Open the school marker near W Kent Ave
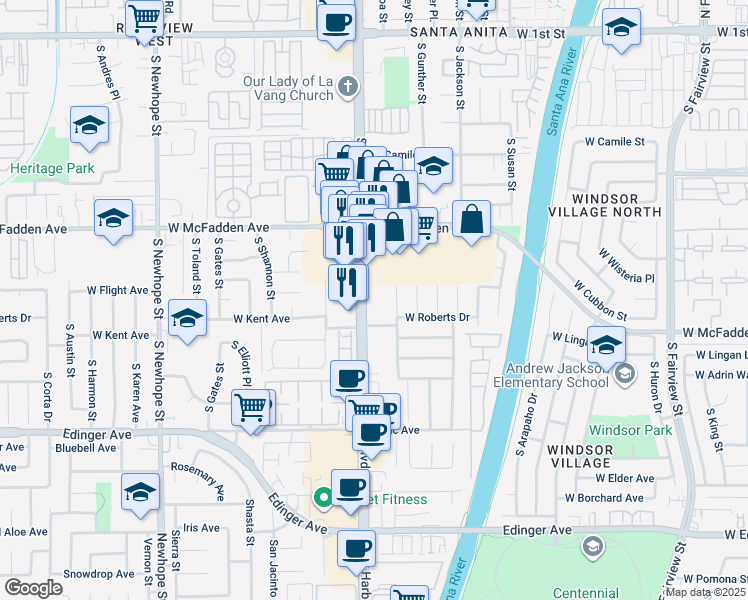748x600 pixels. tap(187, 319)
